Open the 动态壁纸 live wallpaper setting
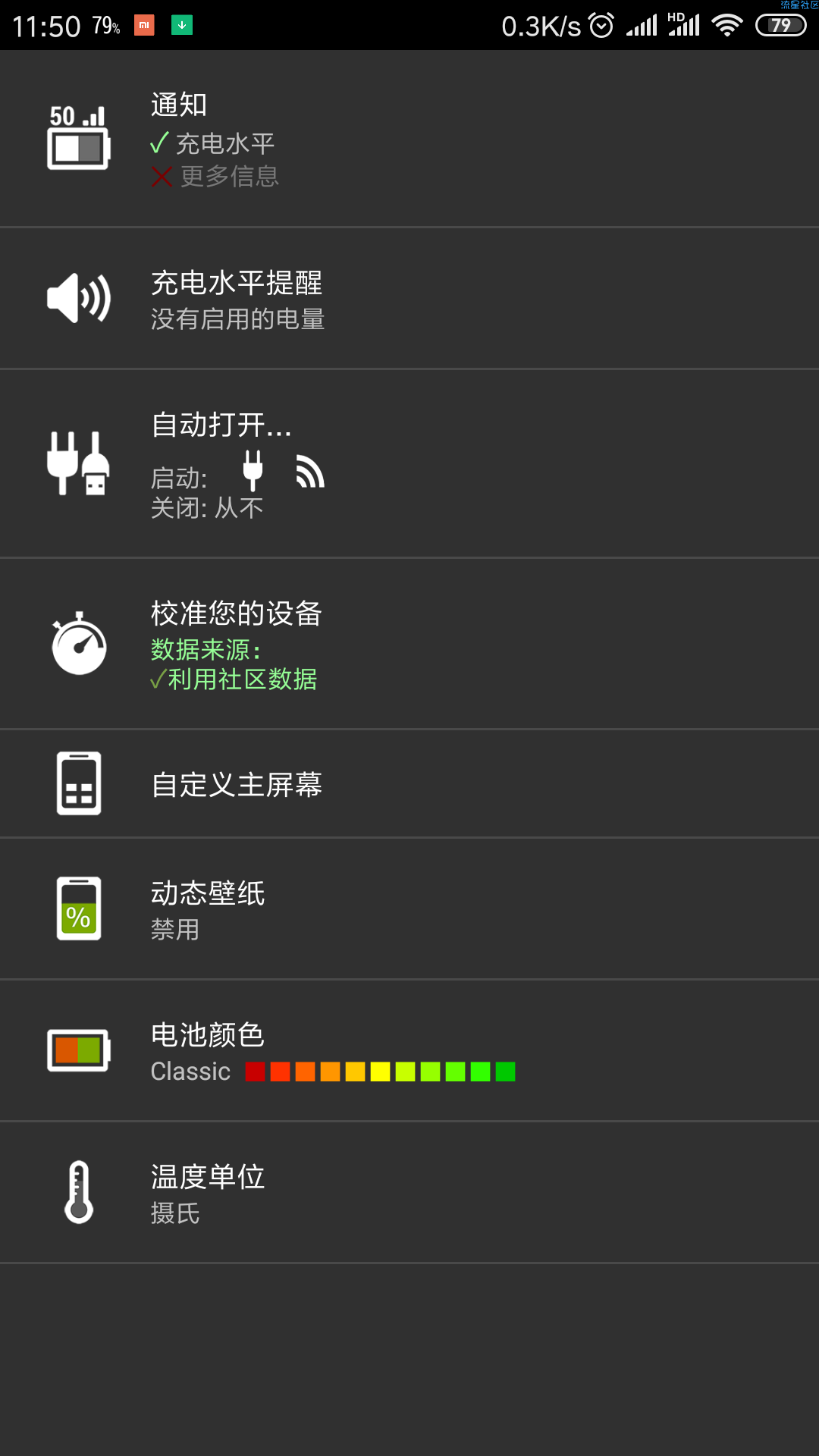 tap(409, 908)
